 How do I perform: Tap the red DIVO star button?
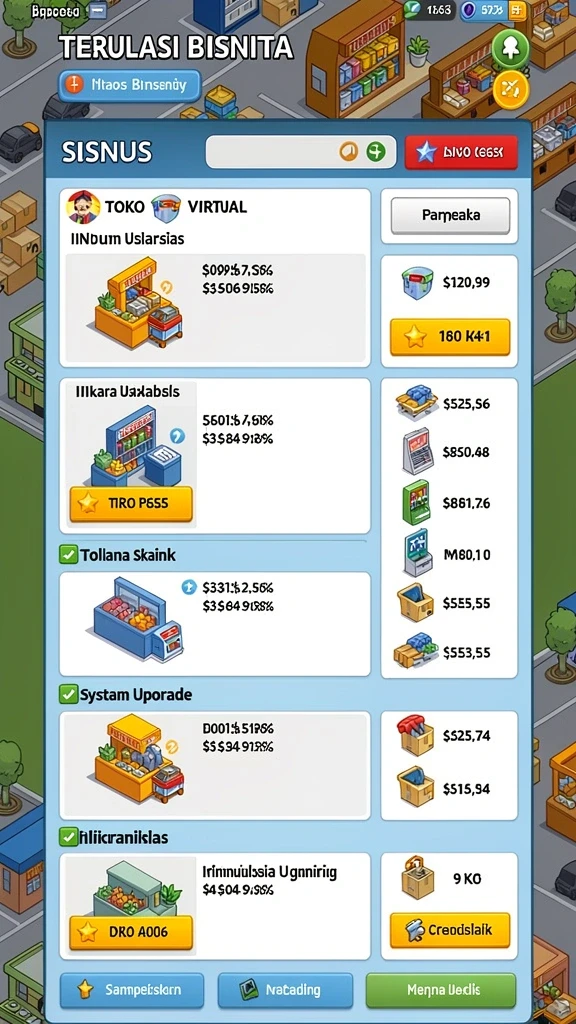click(461, 152)
